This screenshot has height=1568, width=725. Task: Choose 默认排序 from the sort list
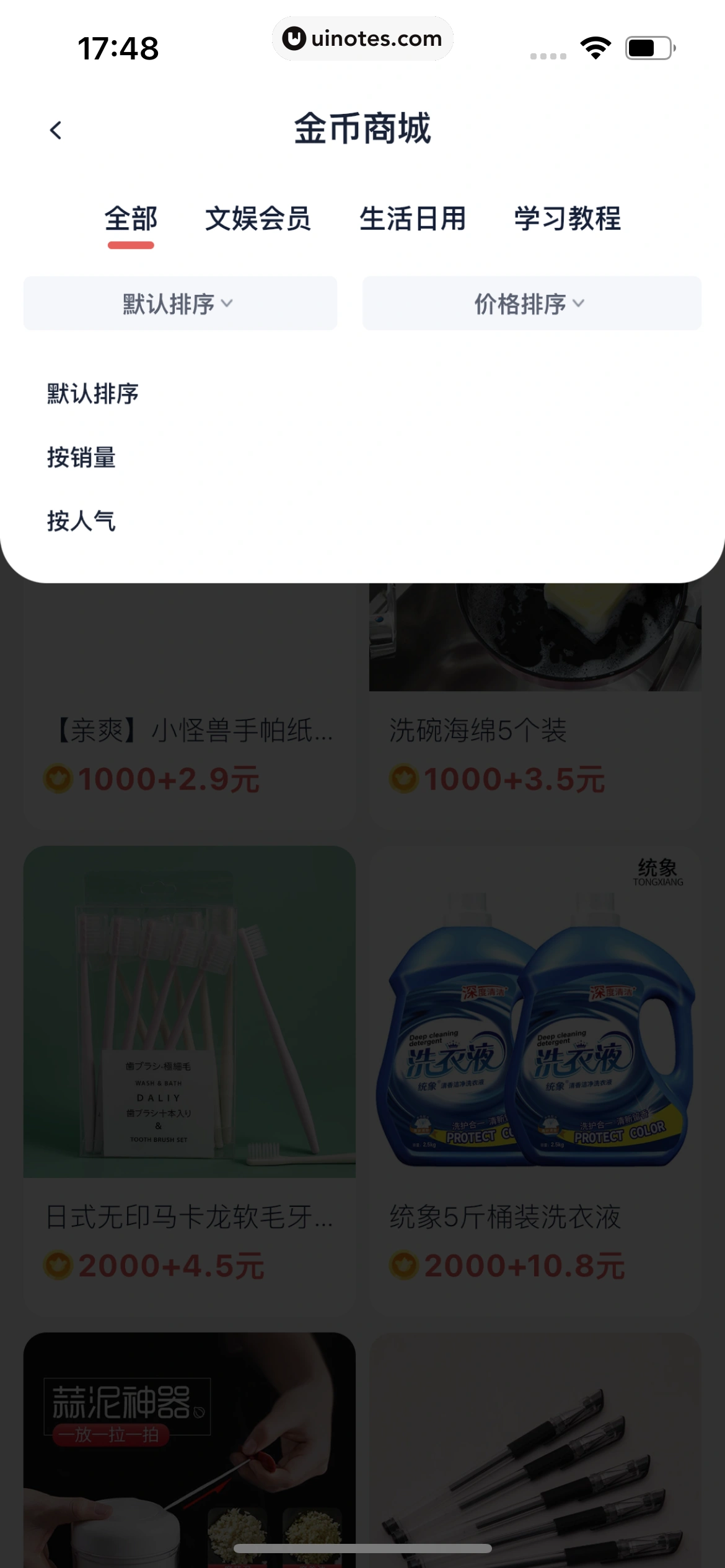(93, 394)
